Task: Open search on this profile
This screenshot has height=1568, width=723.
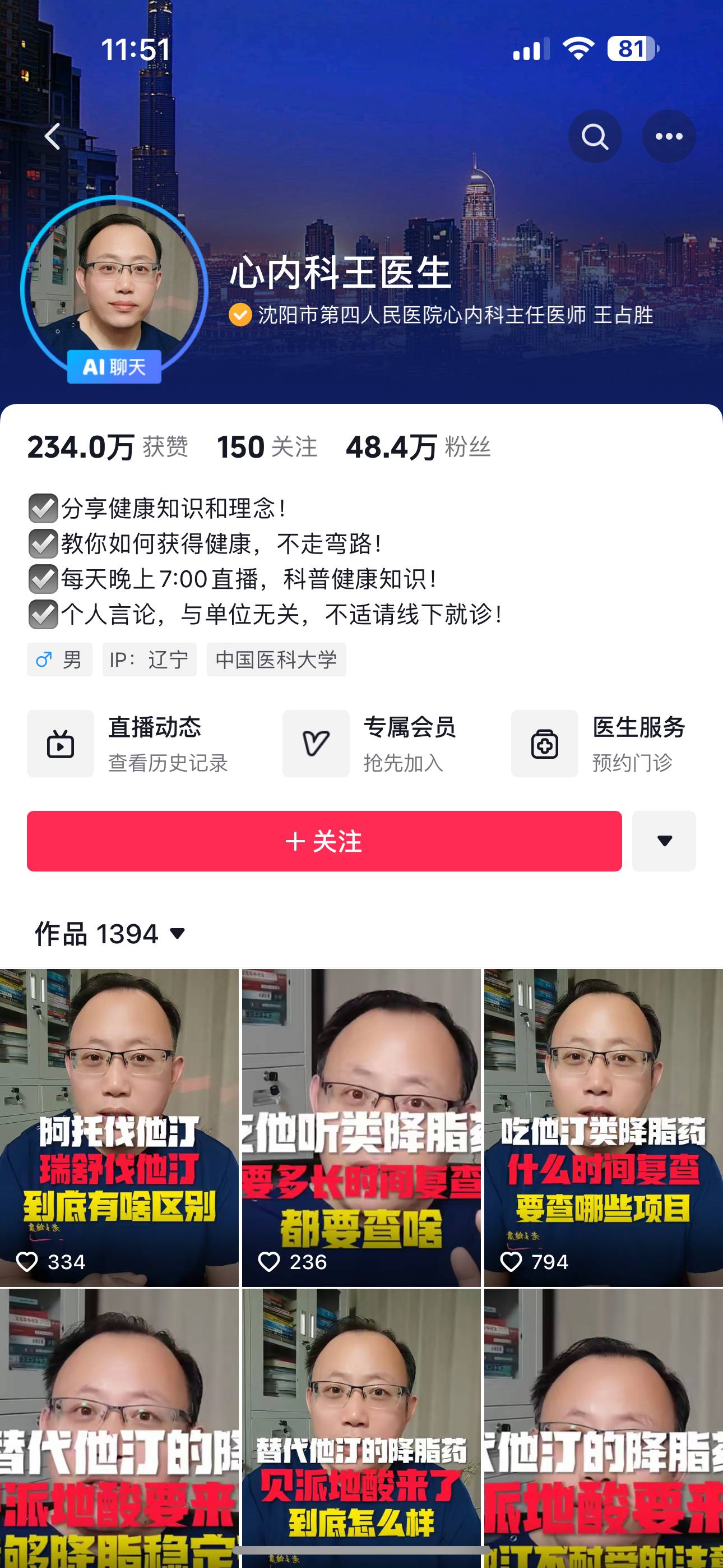Action: (x=595, y=136)
